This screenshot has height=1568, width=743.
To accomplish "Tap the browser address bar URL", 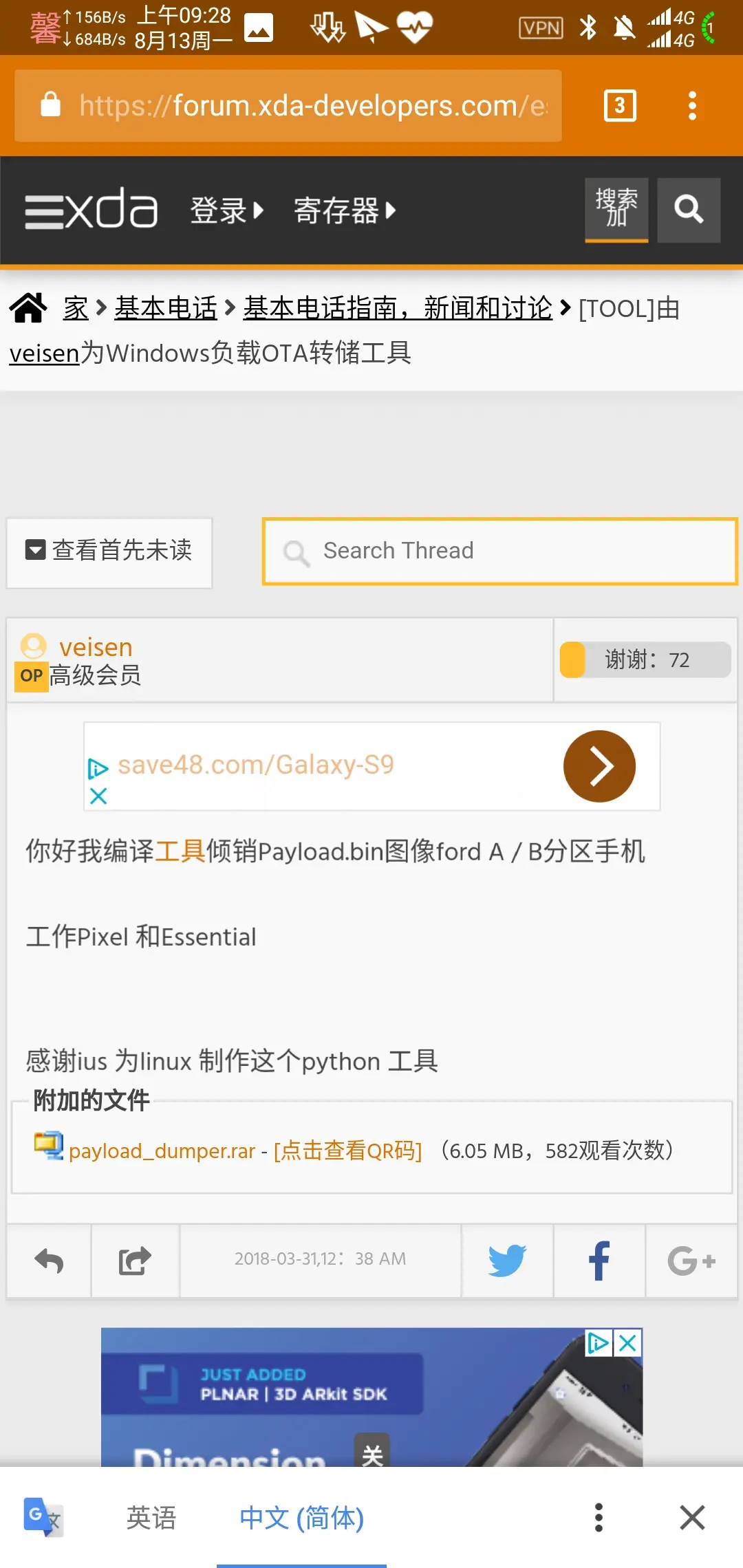I will pos(313,106).
